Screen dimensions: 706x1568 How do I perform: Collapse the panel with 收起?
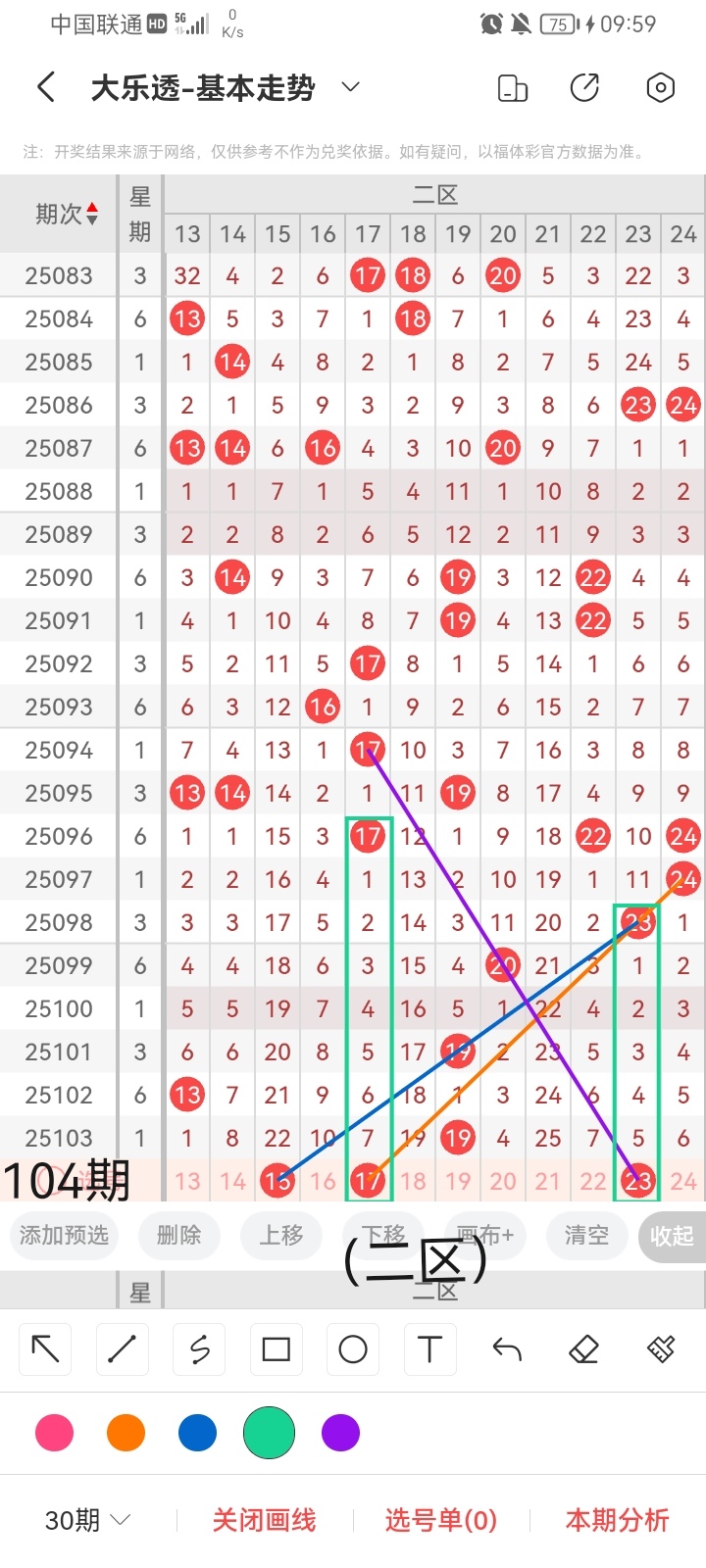tap(672, 1236)
